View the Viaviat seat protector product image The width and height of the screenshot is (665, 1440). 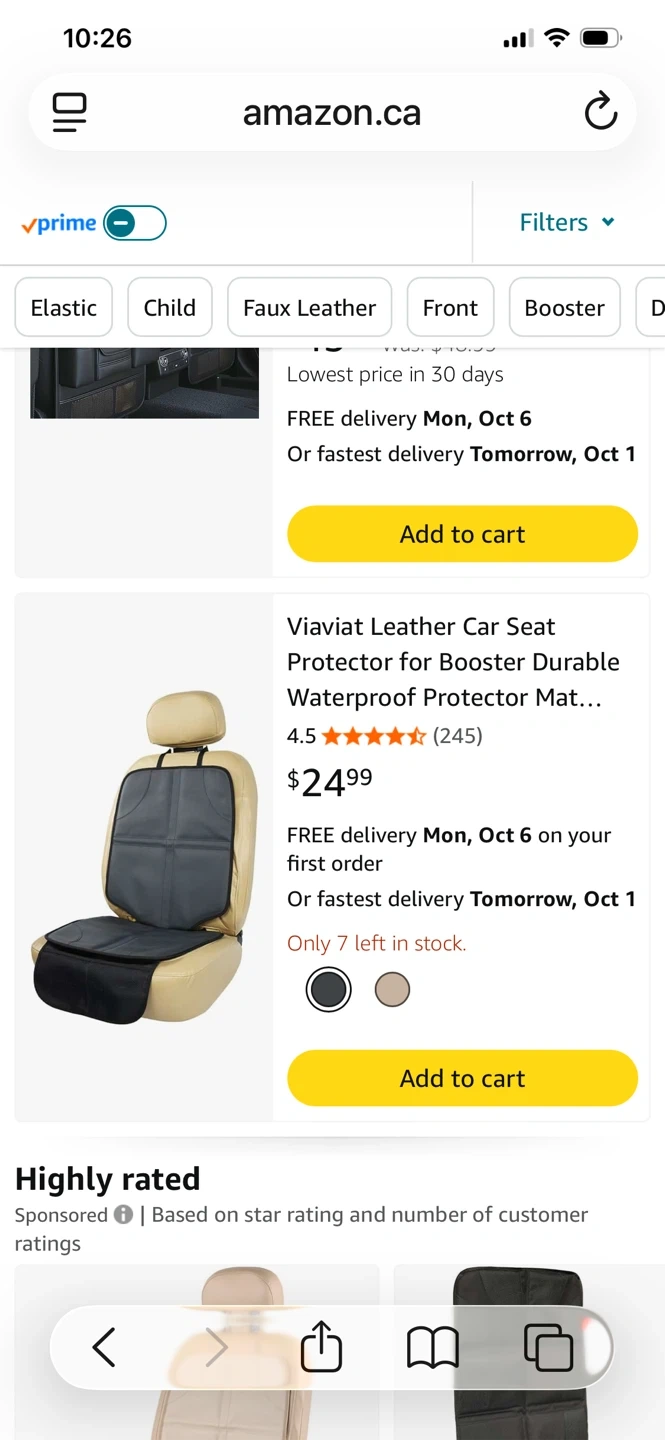pyautogui.click(x=143, y=857)
